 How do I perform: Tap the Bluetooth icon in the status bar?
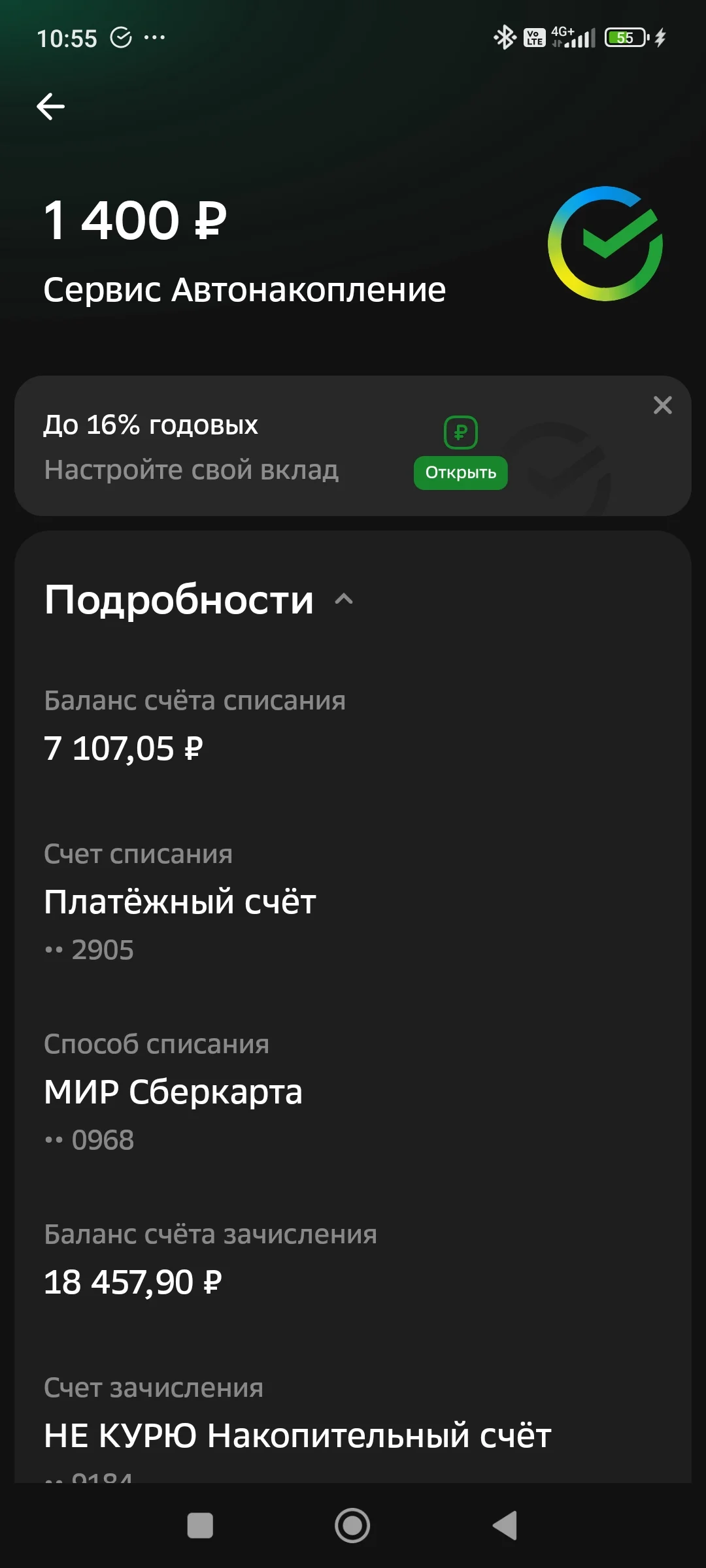504,37
